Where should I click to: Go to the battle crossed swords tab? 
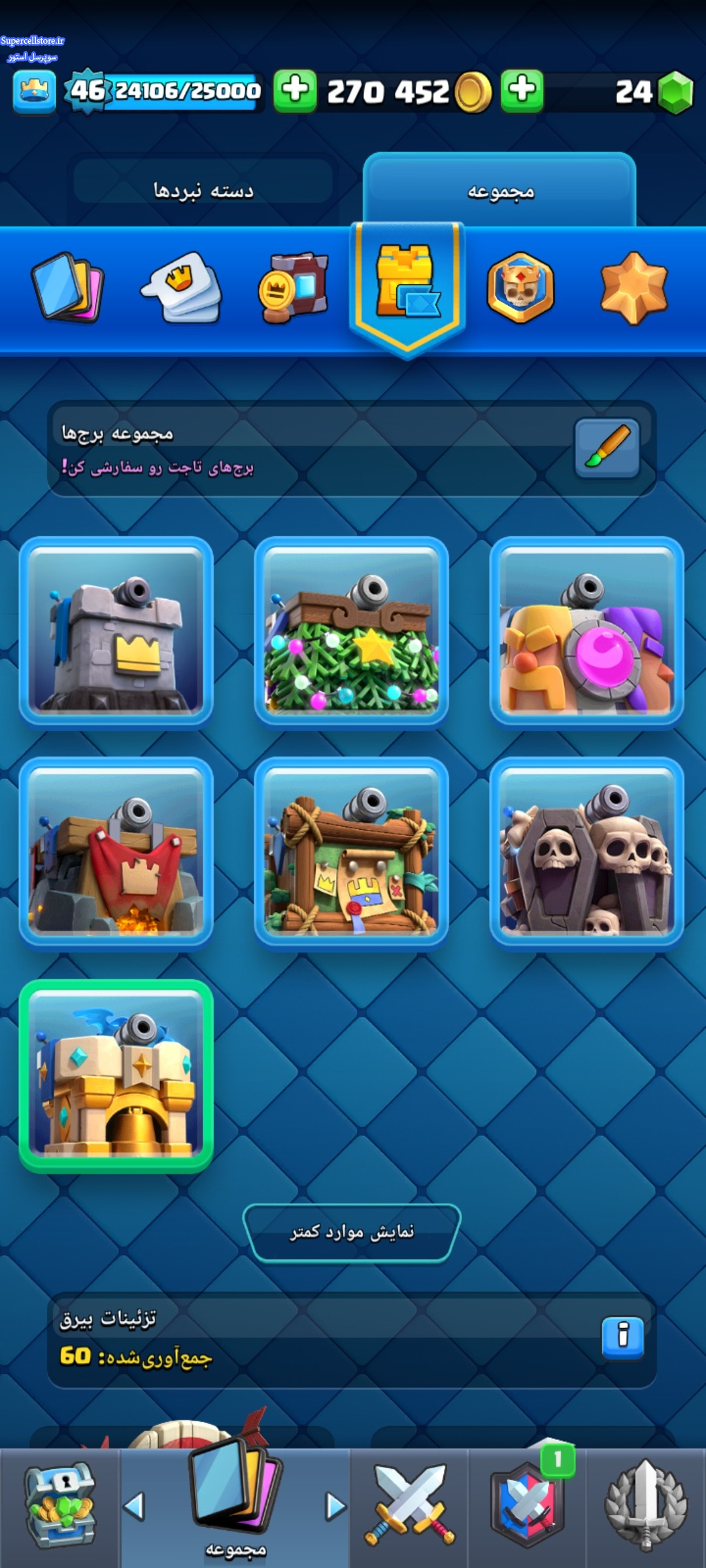pos(410,1506)
